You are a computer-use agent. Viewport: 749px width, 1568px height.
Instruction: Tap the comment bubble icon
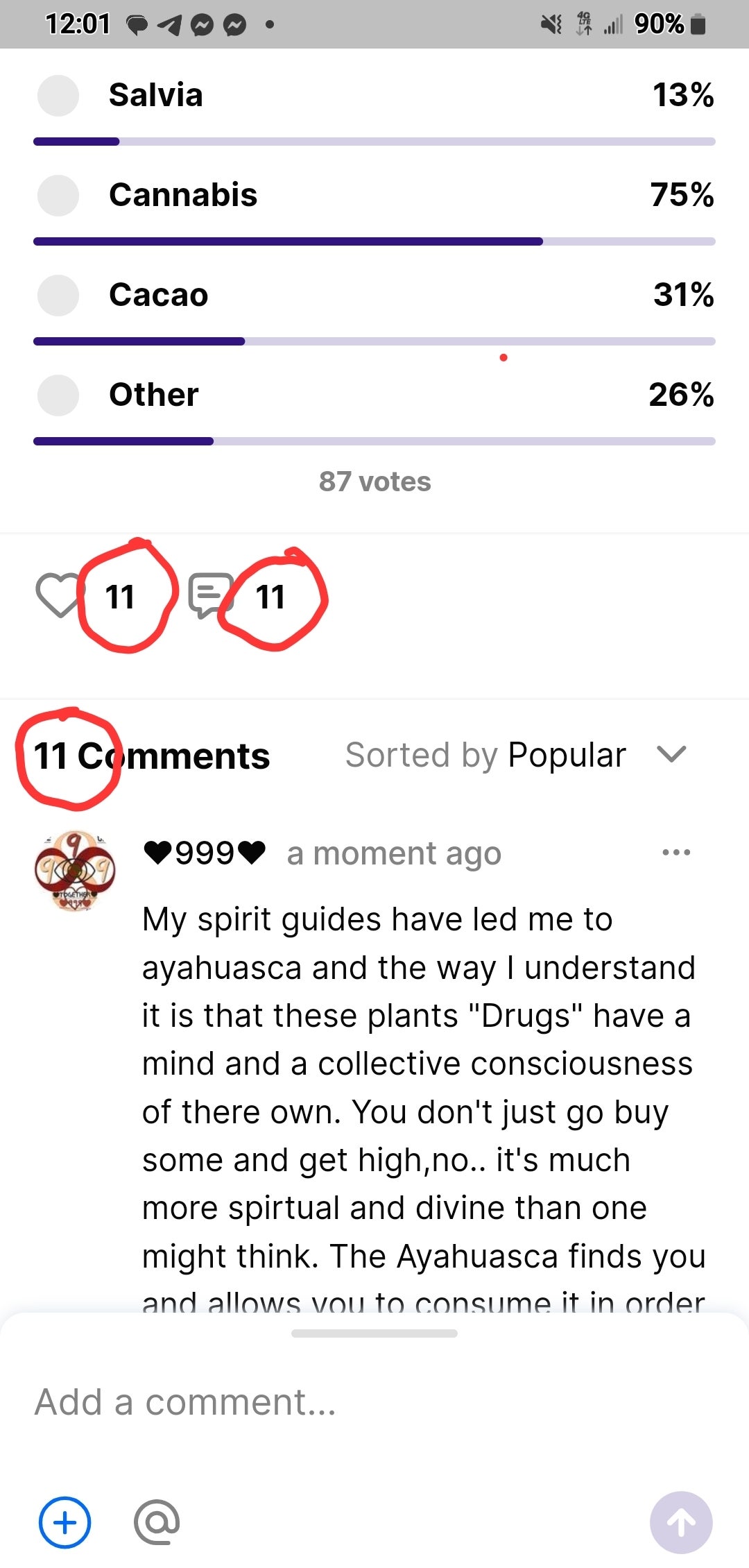click(x=209, y=595)
